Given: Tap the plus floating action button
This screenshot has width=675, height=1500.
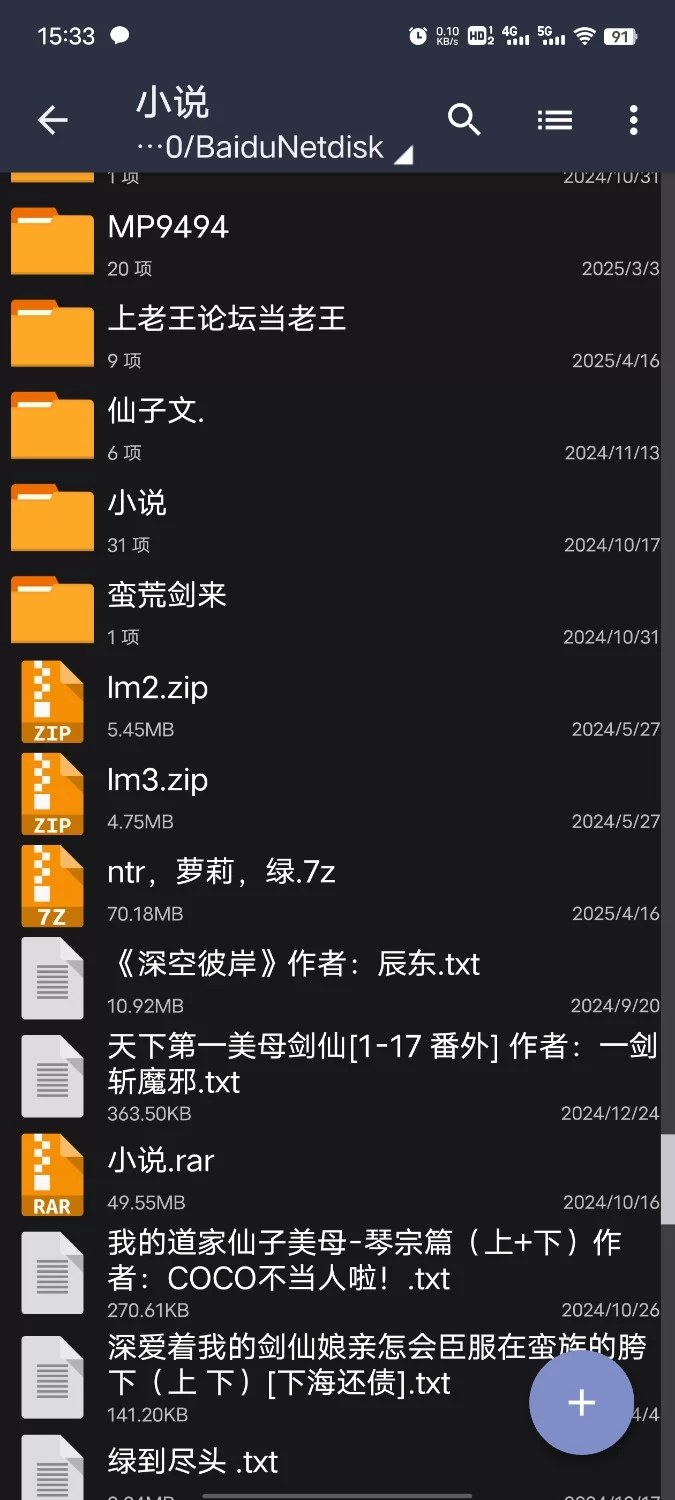Looking at the screenshot, I should click(581, 1402).
